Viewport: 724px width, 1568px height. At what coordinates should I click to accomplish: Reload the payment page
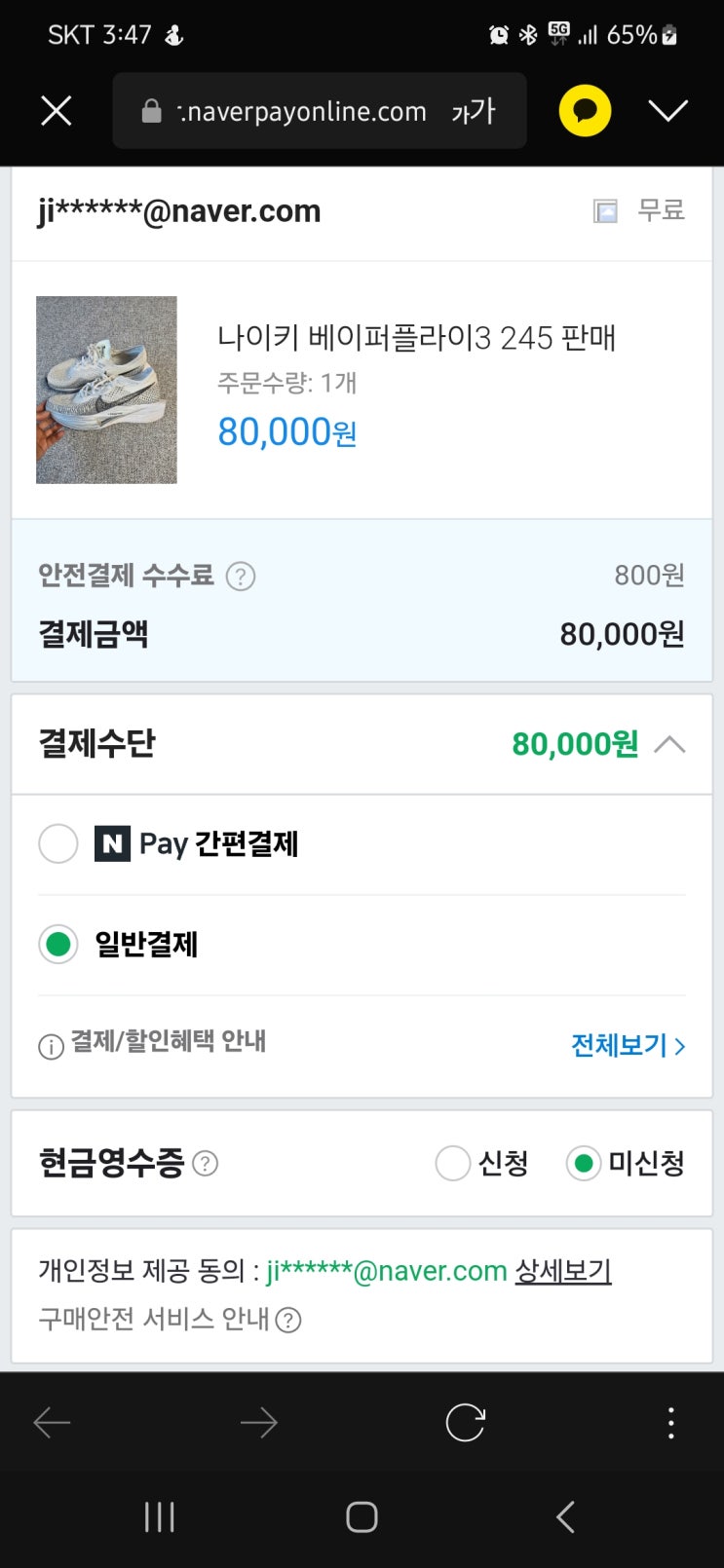(465, 1423)
